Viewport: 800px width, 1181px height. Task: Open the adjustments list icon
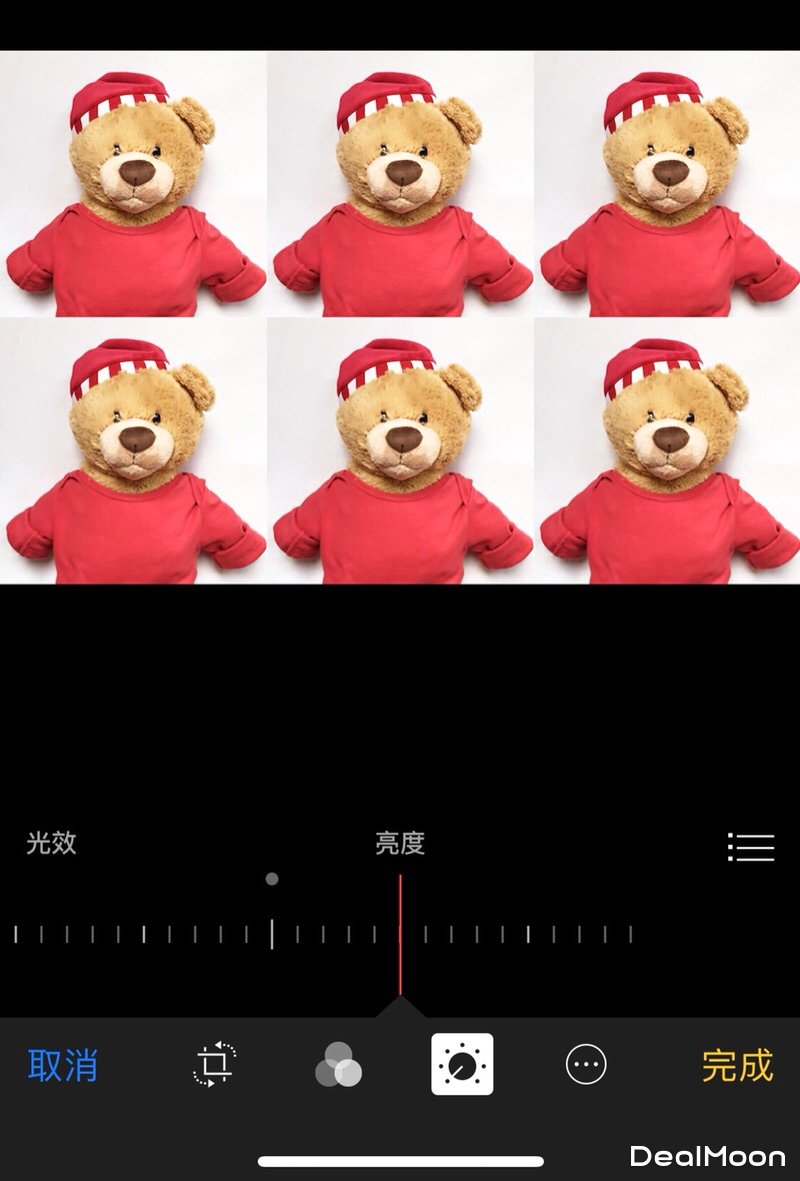click(750, 847)
